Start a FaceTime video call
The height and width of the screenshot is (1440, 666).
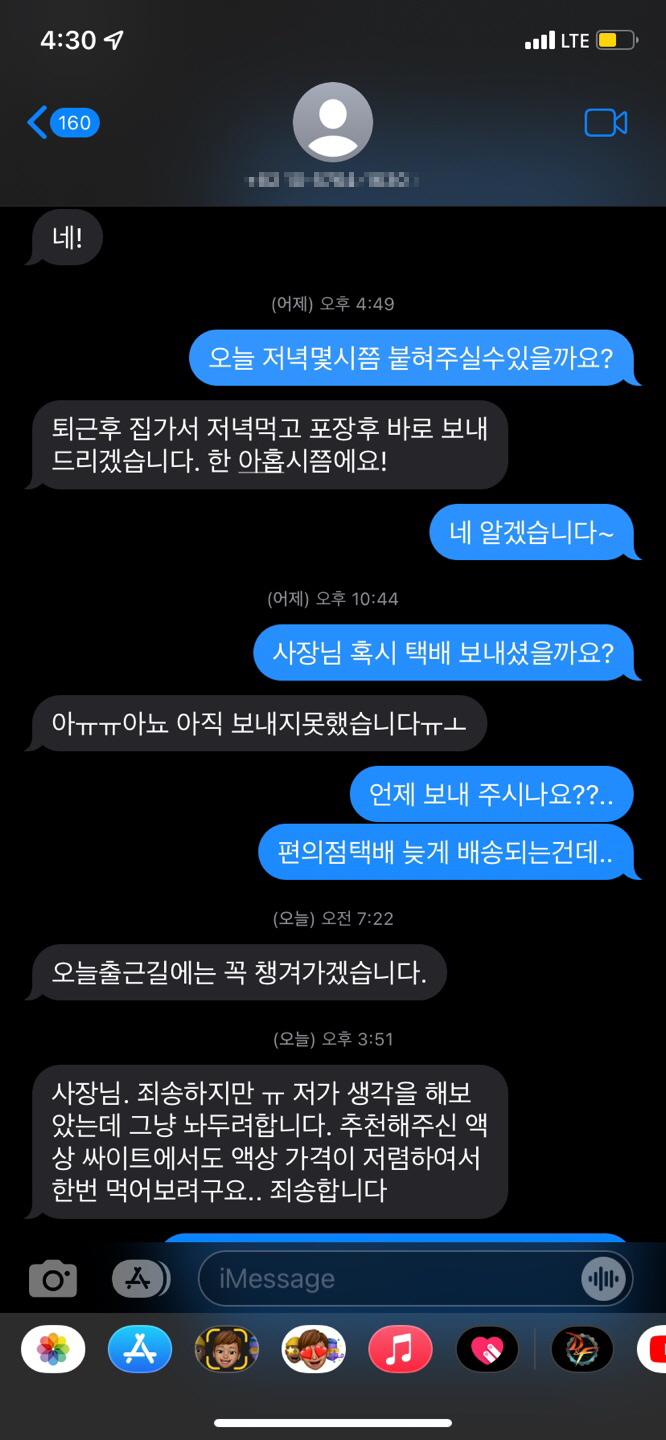(605, 123)
